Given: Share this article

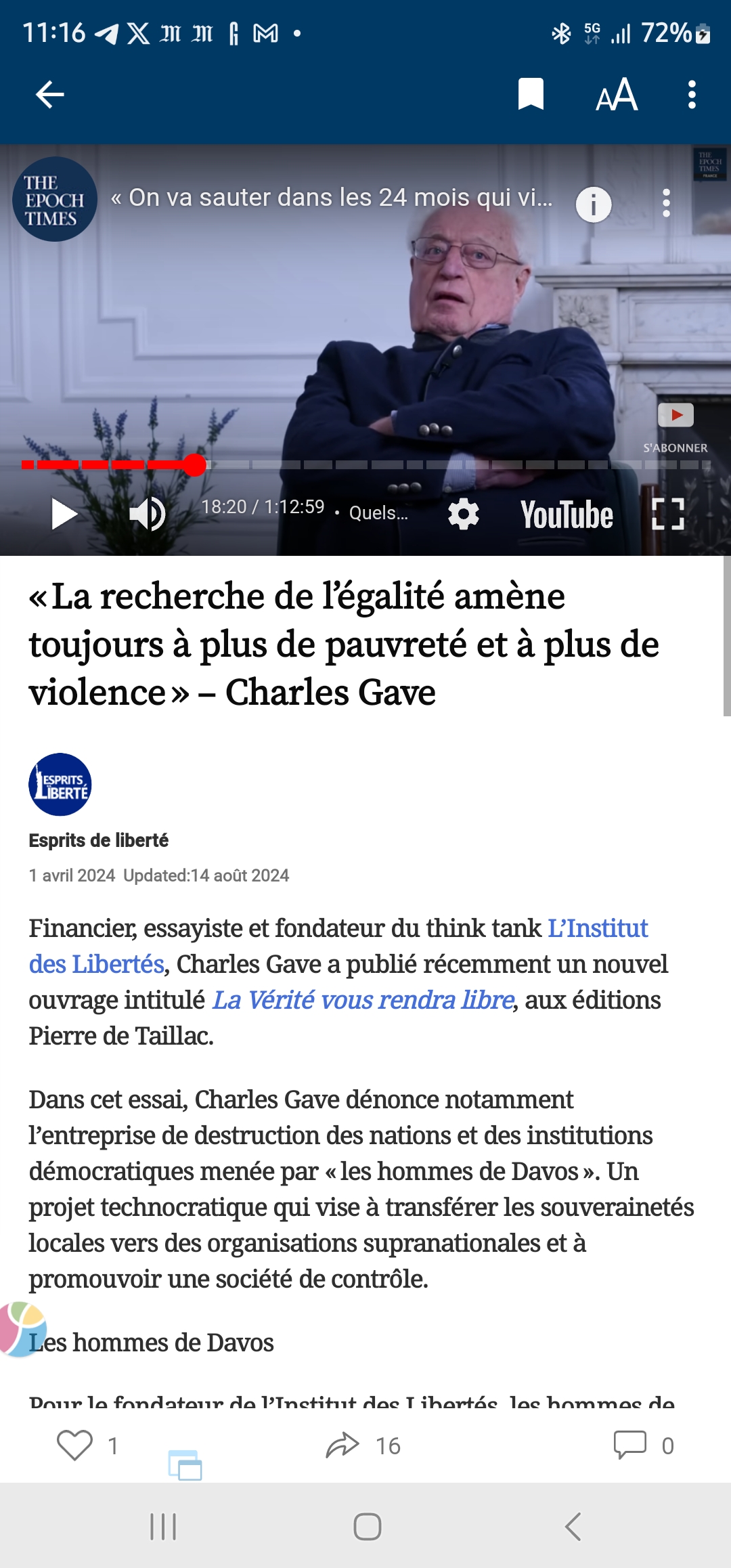Looking at the screenshot, I should click(342, 1445).
